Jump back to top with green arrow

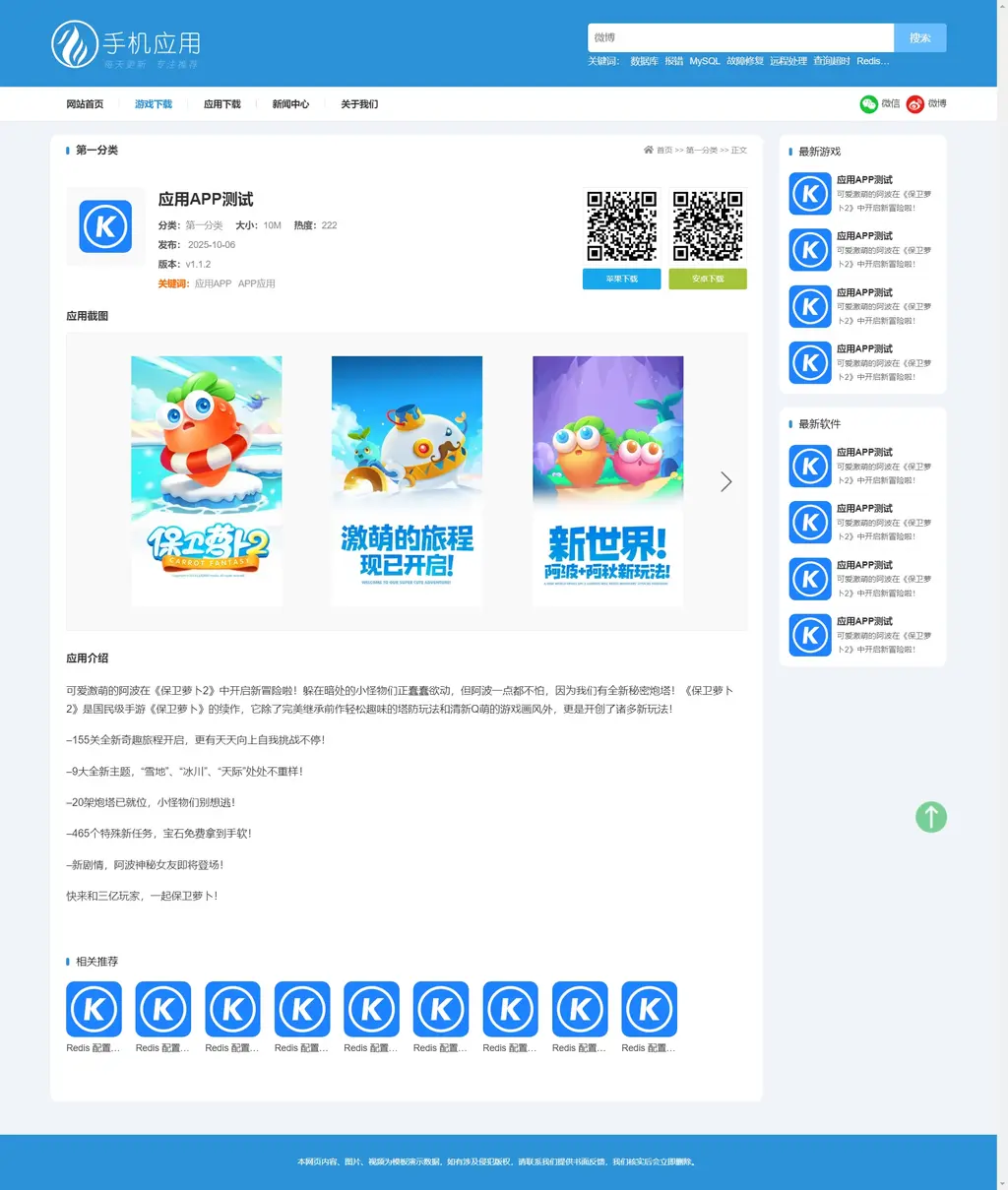pyautogui.click(x=930, y=817)
